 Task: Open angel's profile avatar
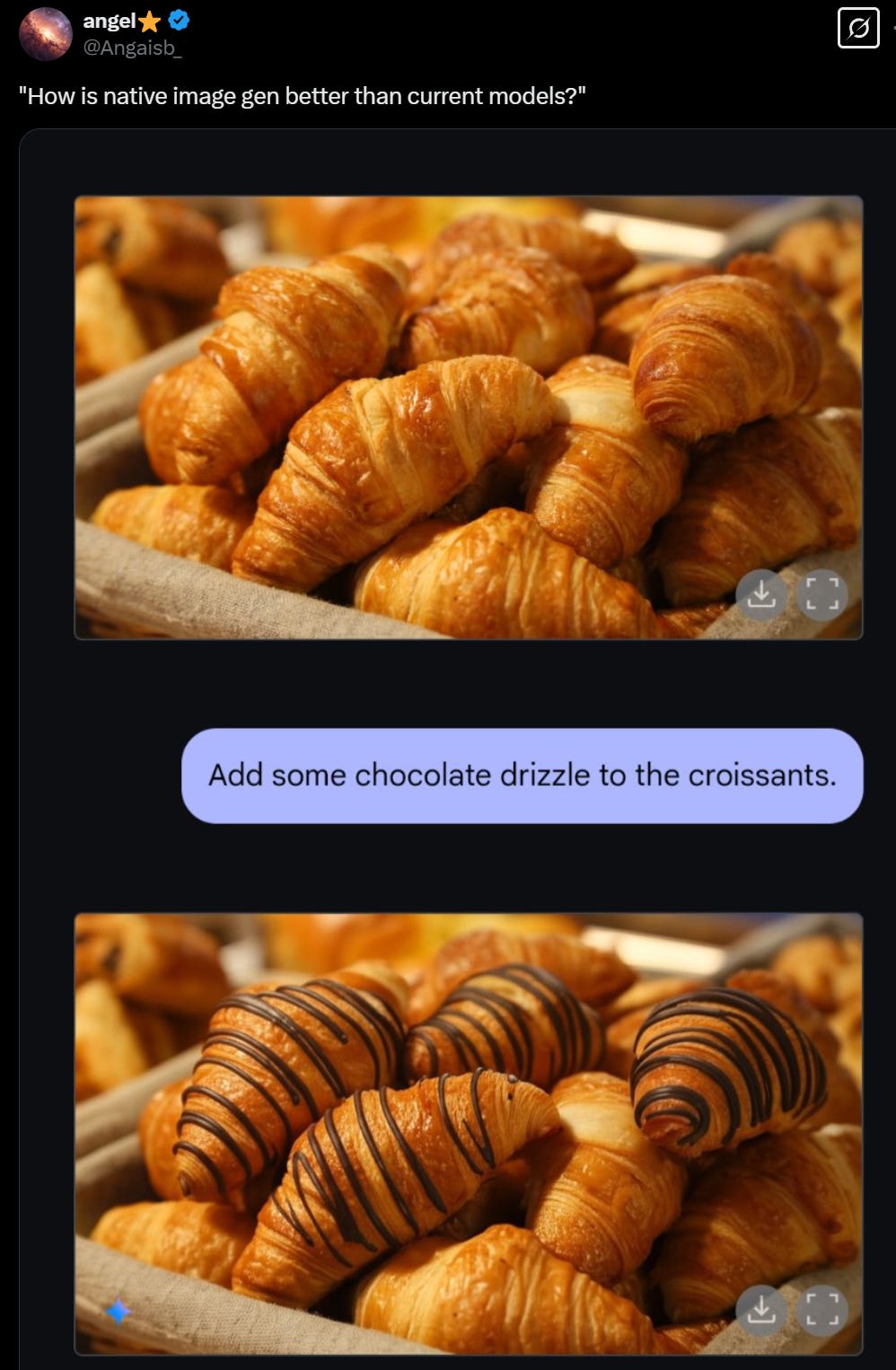(x=46, y=34)
